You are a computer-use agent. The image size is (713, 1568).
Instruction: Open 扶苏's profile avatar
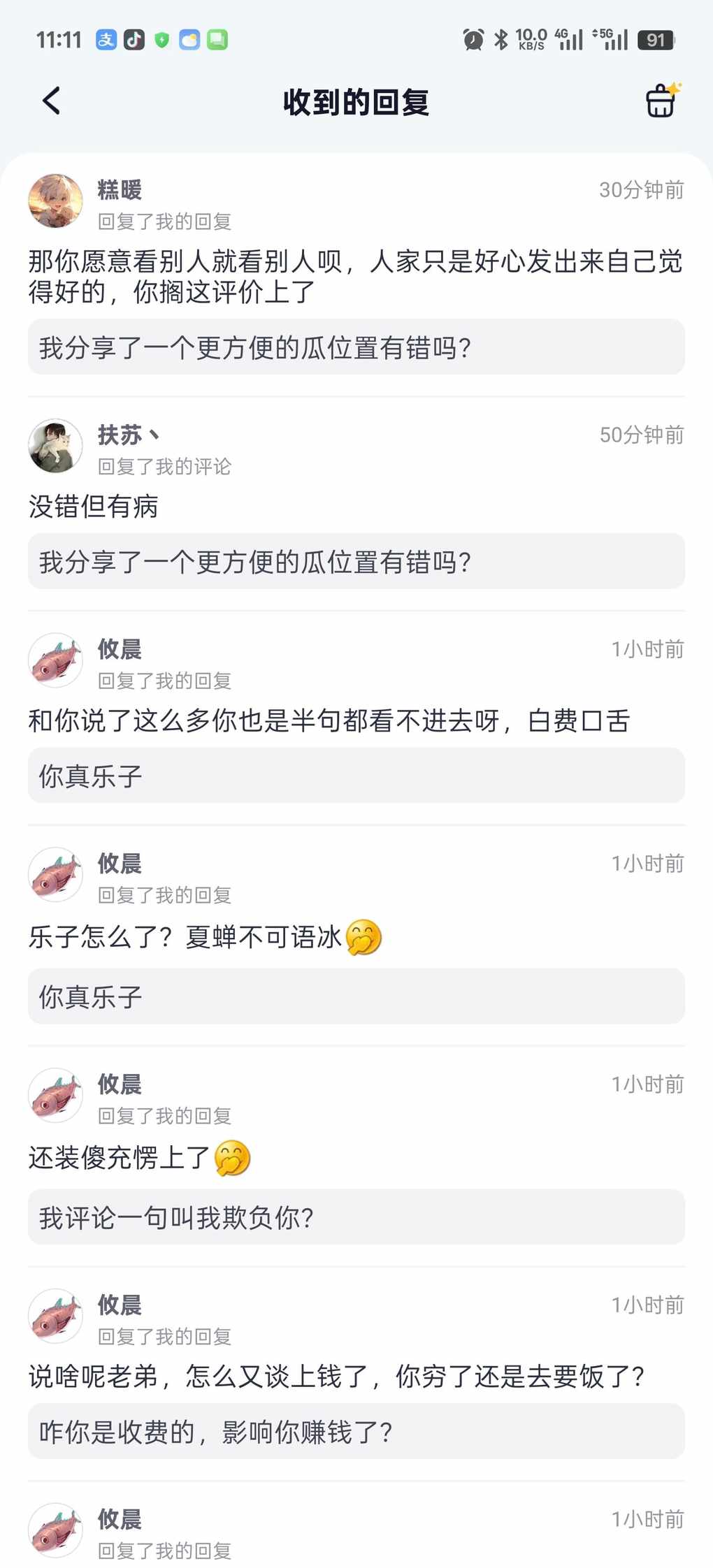click(55, 446)
